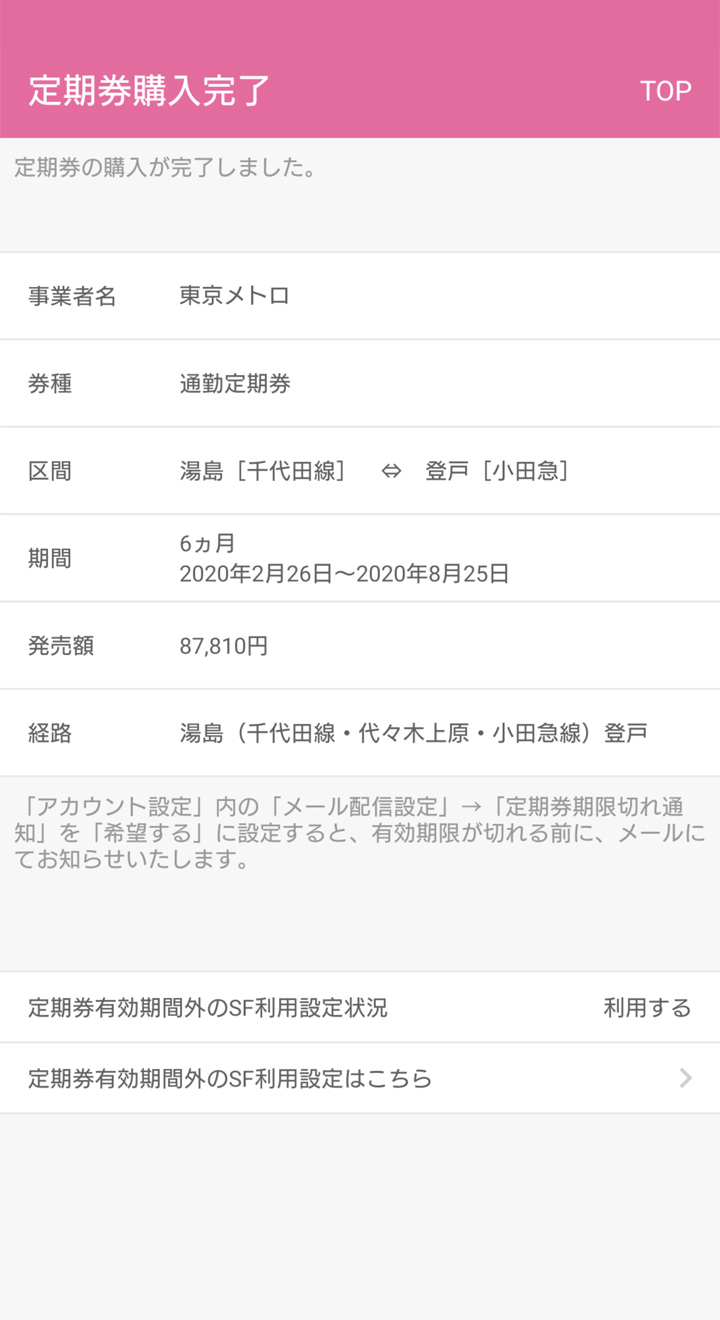Image resolution: width=720 pixels, height=1320 pixels.
Task: Tap 定期券有効期間外のSF利用設定状況 row
Action: (x=209, y=1008)
